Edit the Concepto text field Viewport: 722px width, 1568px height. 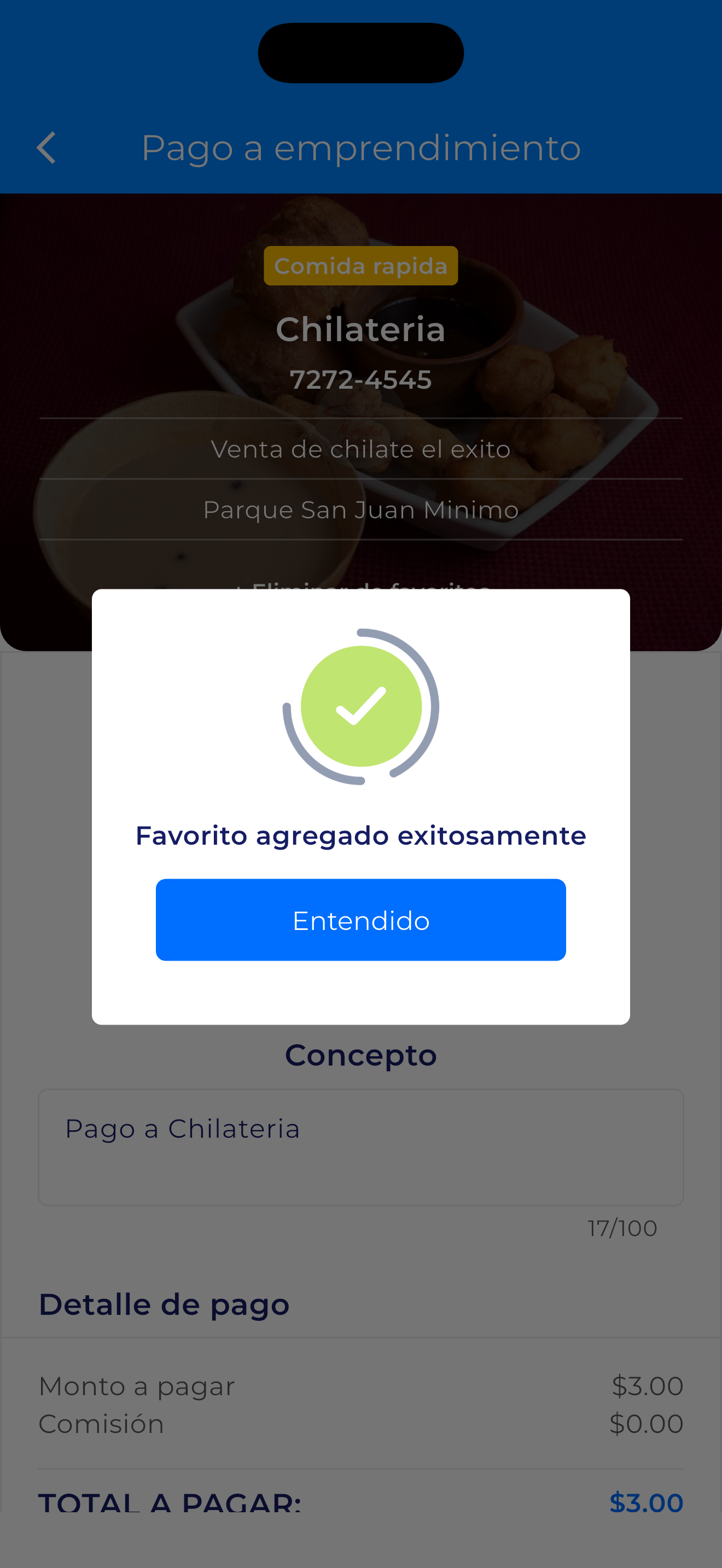pos(360,1147)
